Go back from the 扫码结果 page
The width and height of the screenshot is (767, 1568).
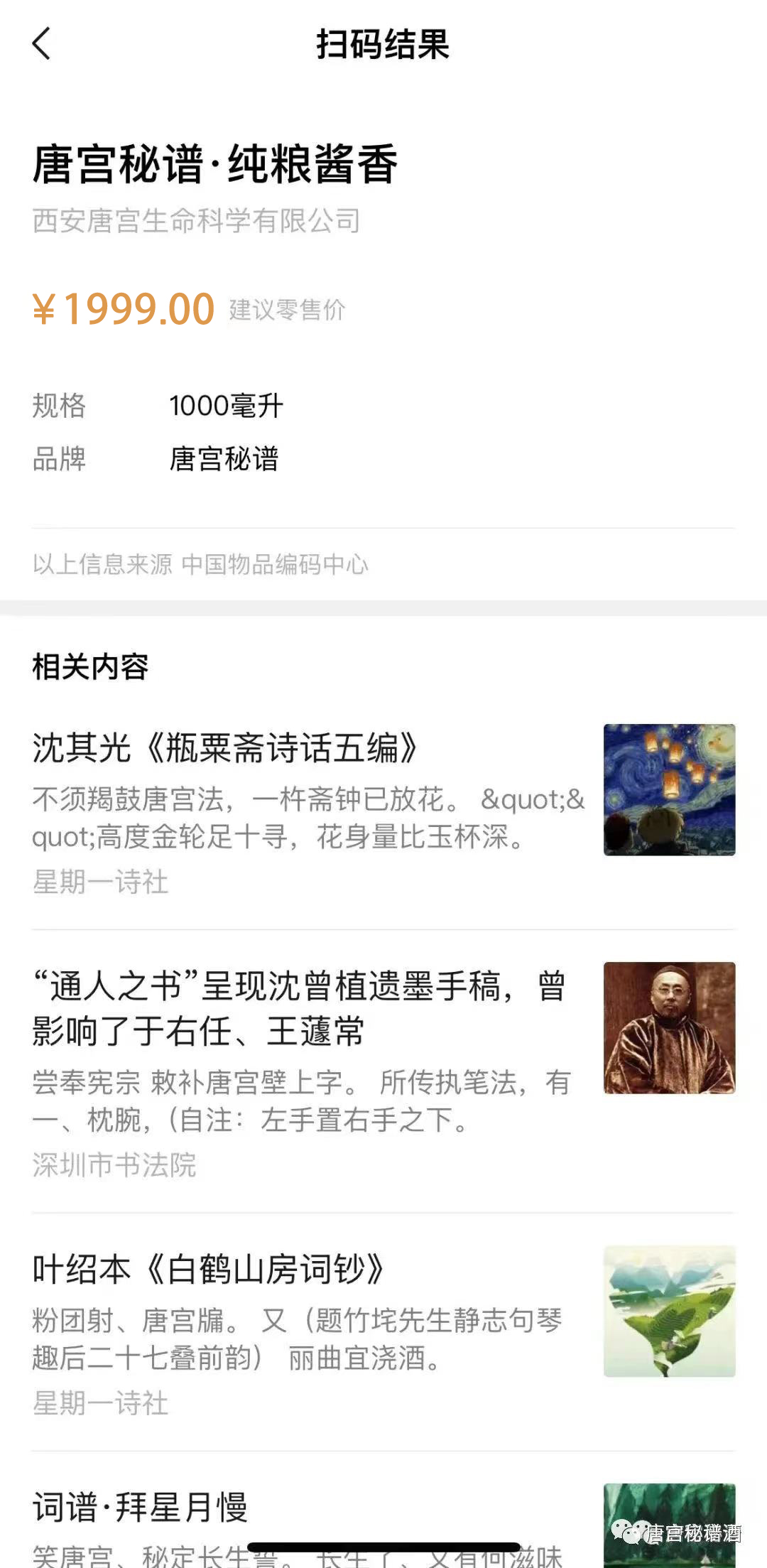point(42,44)
